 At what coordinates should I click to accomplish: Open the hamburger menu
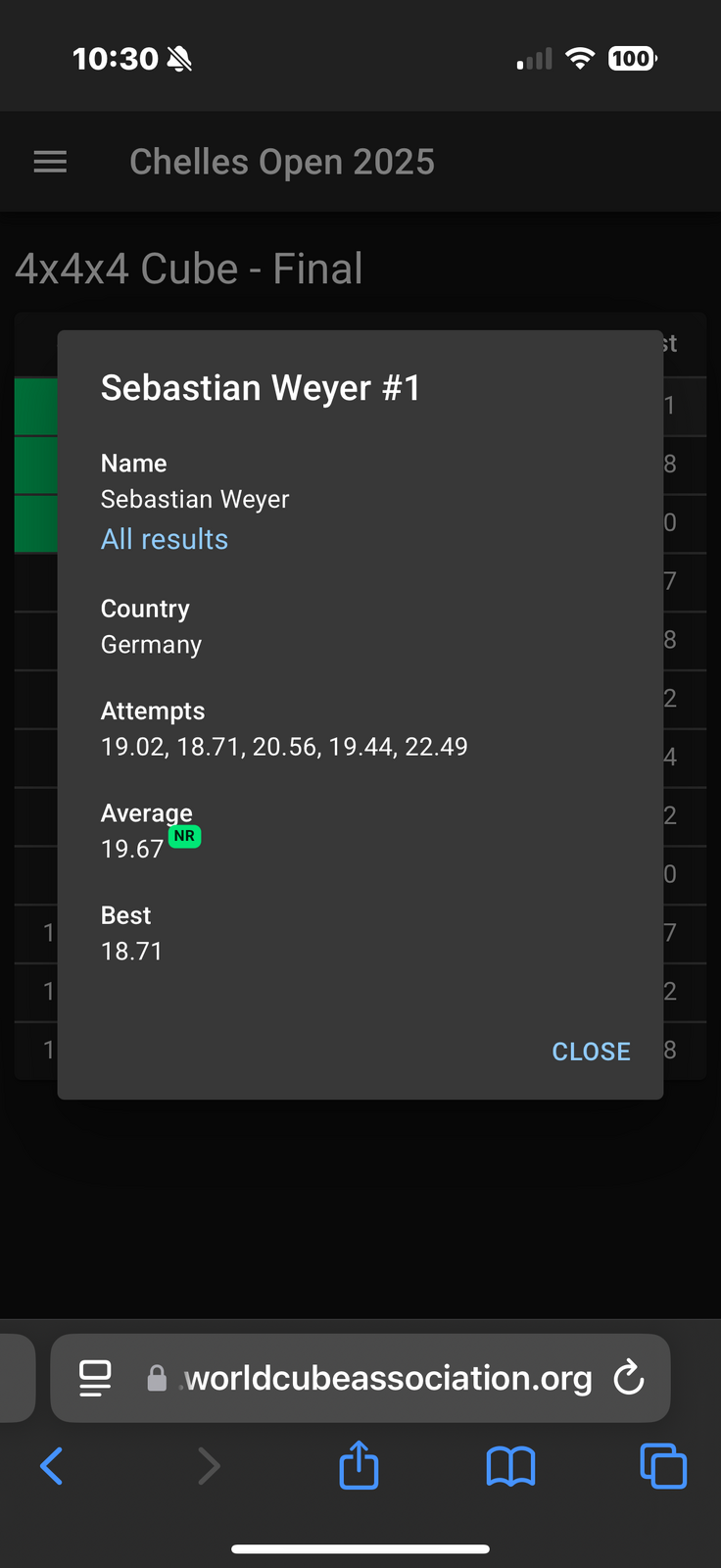point(50,162)
